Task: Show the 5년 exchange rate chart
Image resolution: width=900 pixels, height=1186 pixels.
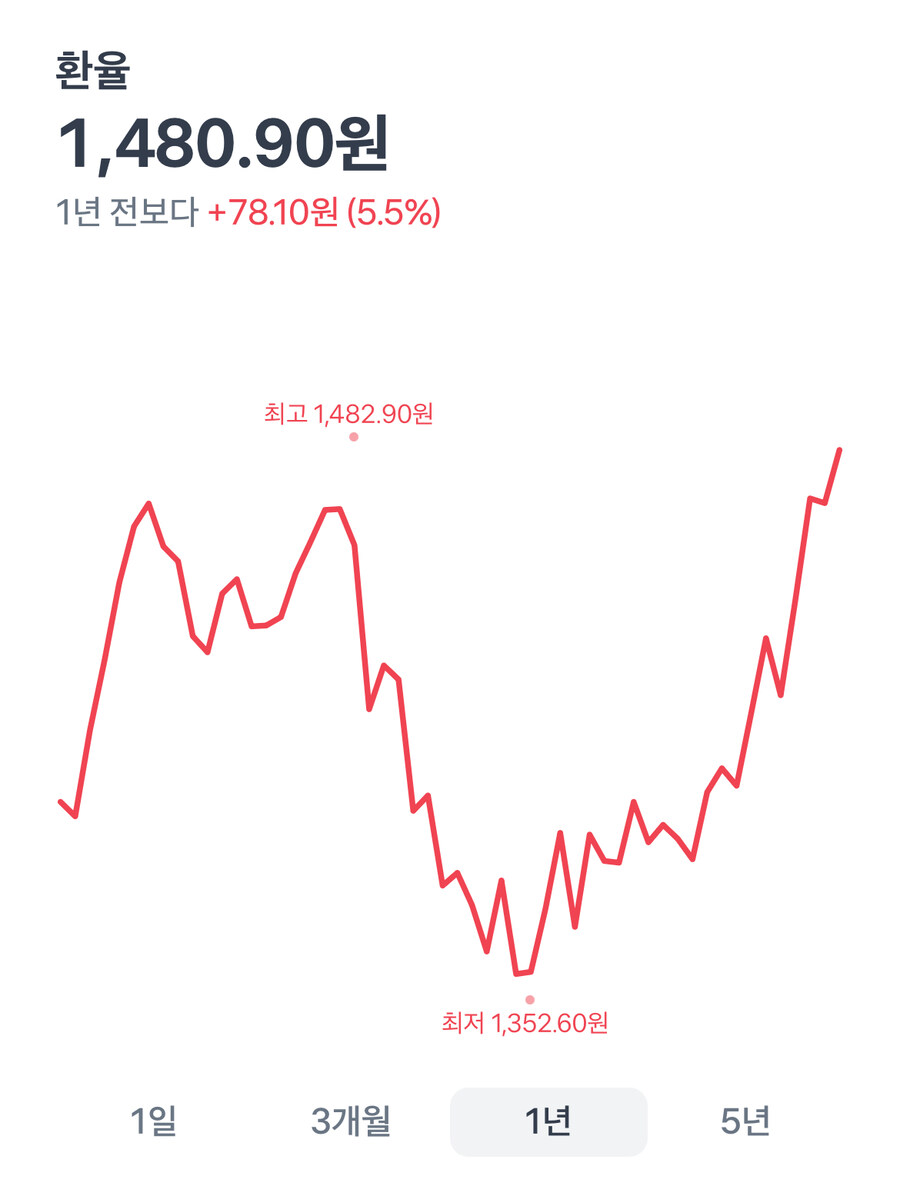Action: coord(745,1122)
